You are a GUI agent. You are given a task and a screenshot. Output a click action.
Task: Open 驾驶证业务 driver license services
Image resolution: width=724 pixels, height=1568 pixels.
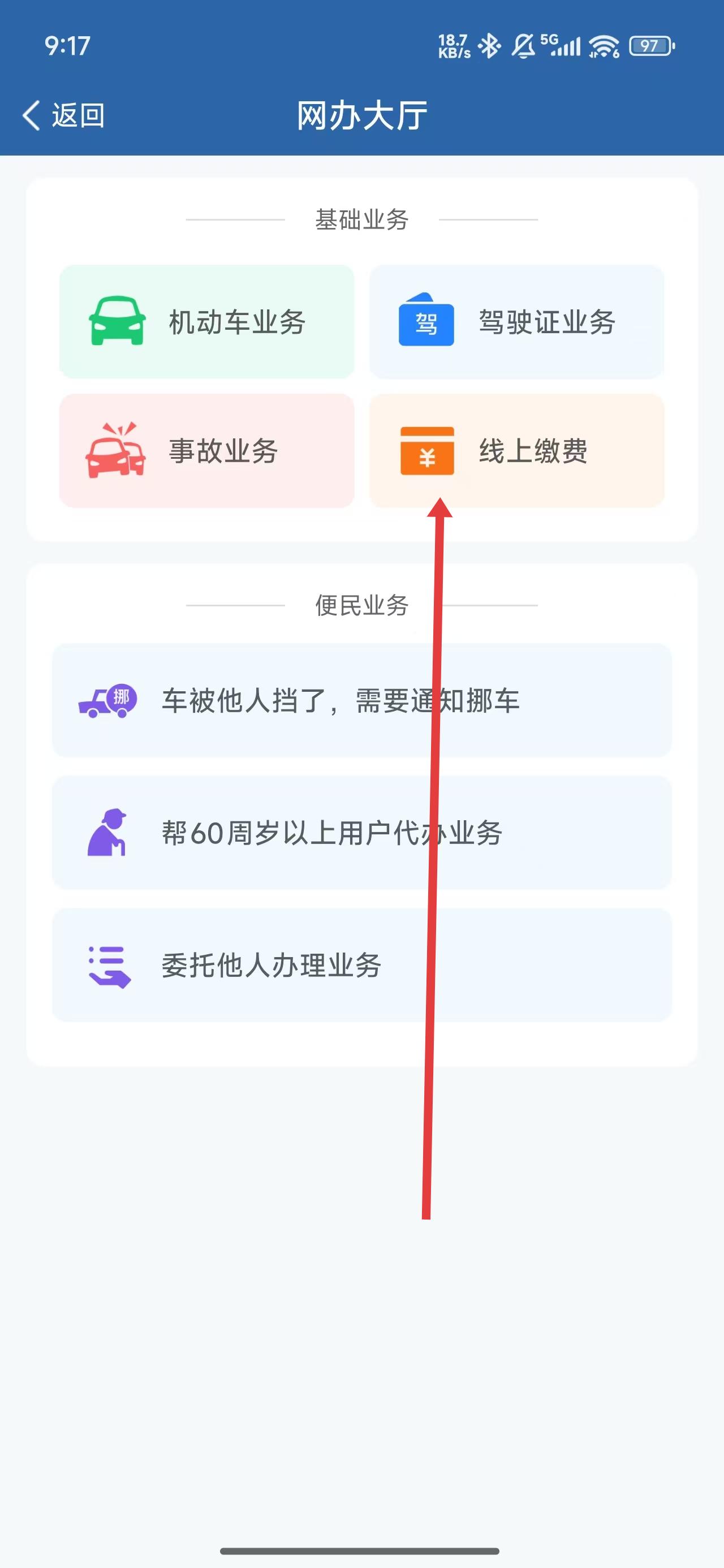pyautogui.click(x=516, y=321)
